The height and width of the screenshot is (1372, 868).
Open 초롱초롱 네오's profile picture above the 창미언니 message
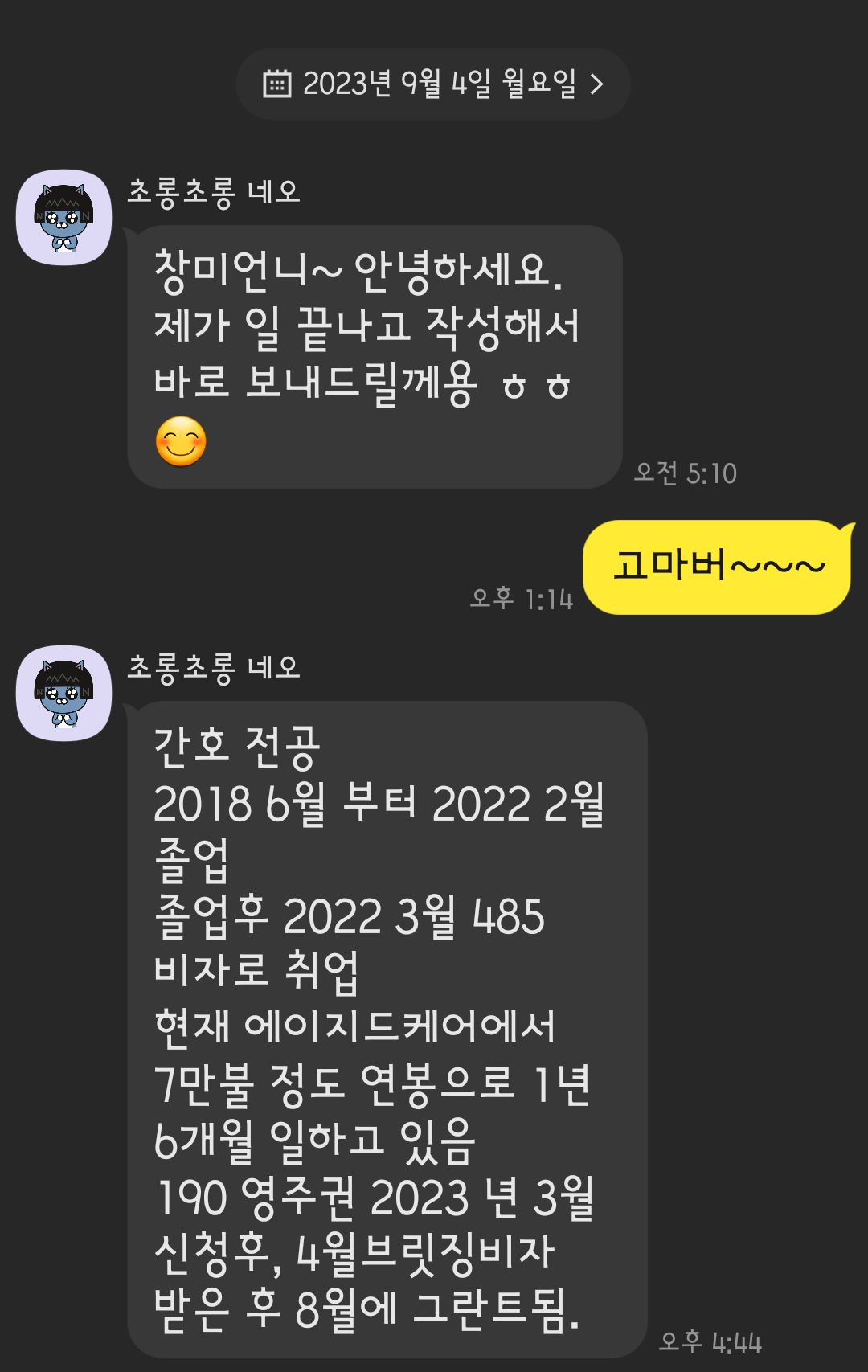63,217
